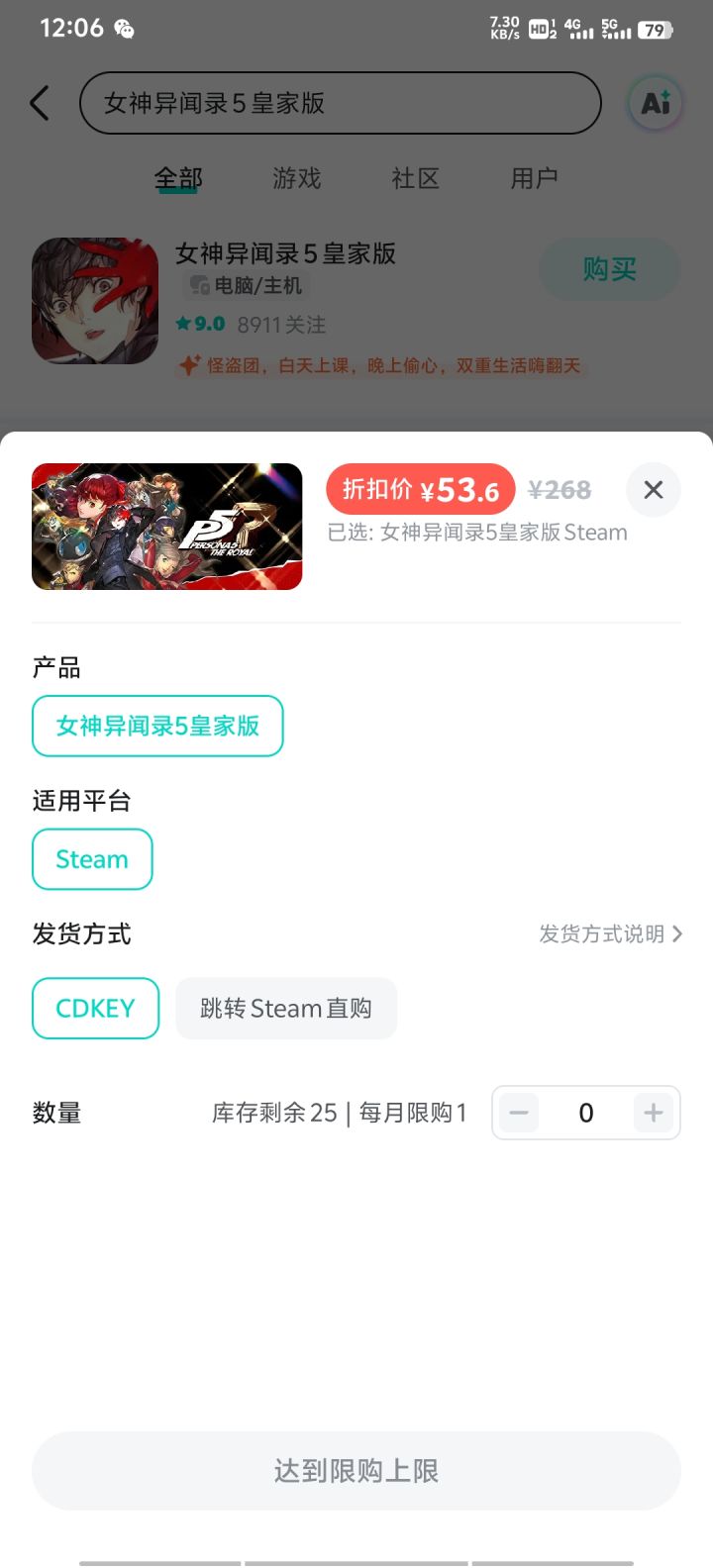Select Steam as the platform
This screenshot has width=713, height=1568.
[92, 859]
